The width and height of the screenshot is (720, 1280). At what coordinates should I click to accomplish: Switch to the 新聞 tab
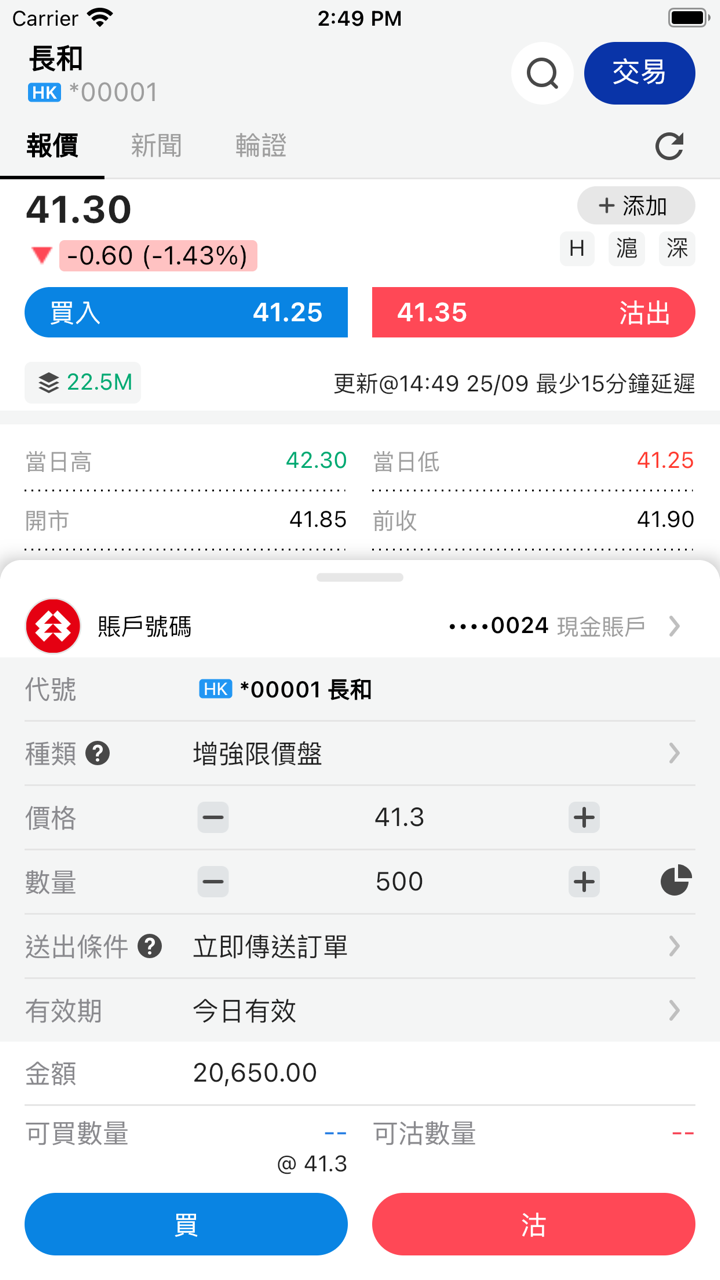pos(156,146)
